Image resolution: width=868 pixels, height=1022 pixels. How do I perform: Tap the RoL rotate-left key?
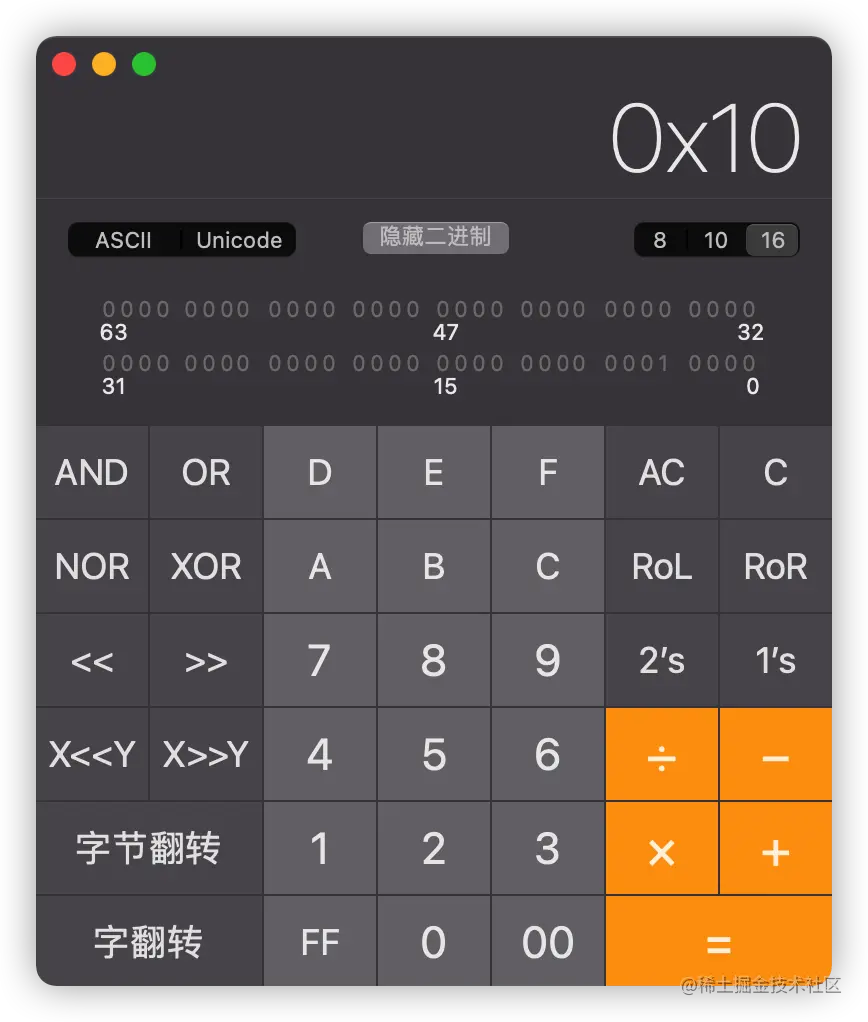tap(661, 566)
